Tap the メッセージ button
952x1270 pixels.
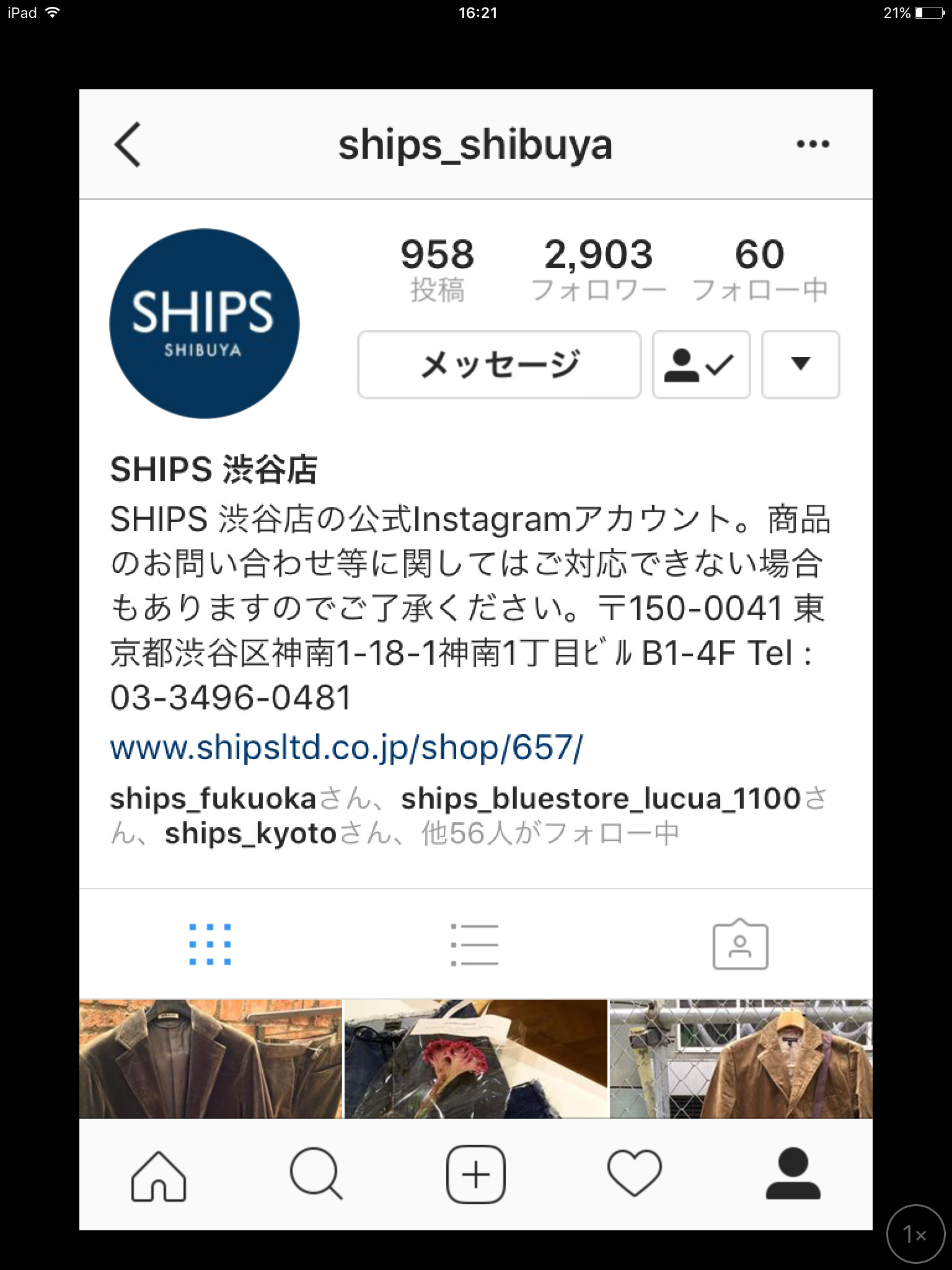pyautogui.click(x=499, y=365)
